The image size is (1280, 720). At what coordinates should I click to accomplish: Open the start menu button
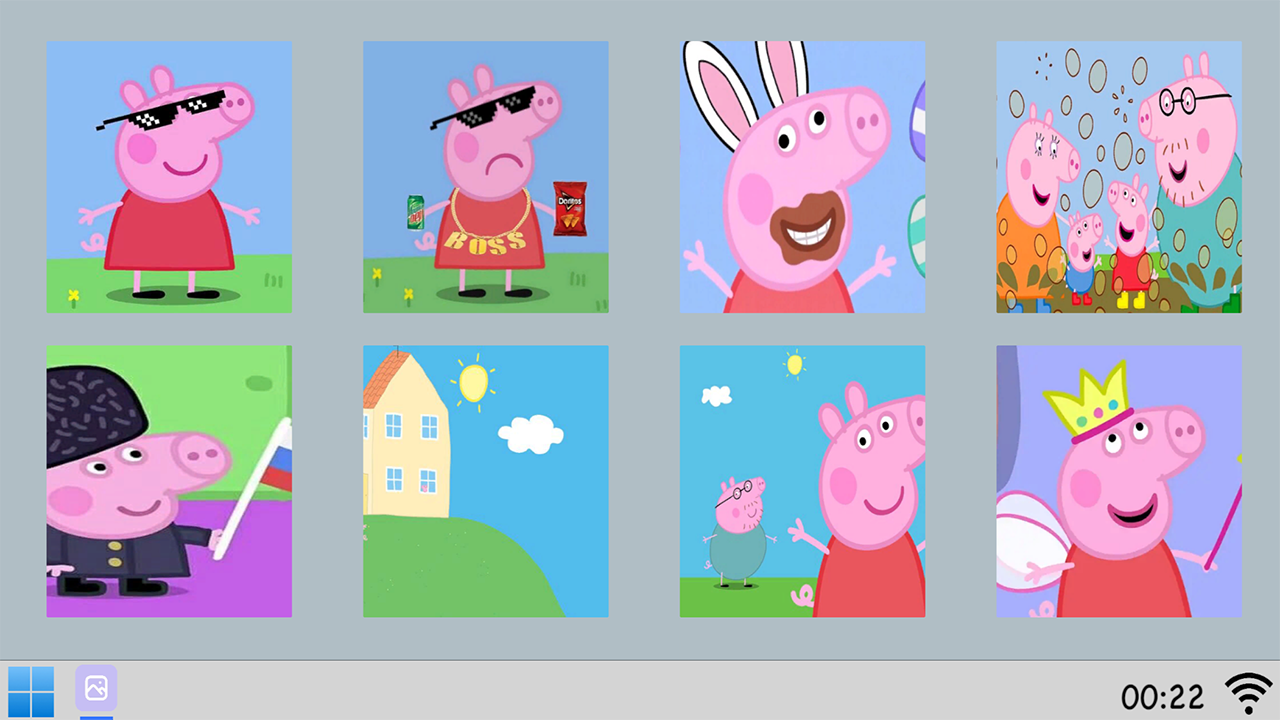[x=31, y=690]
